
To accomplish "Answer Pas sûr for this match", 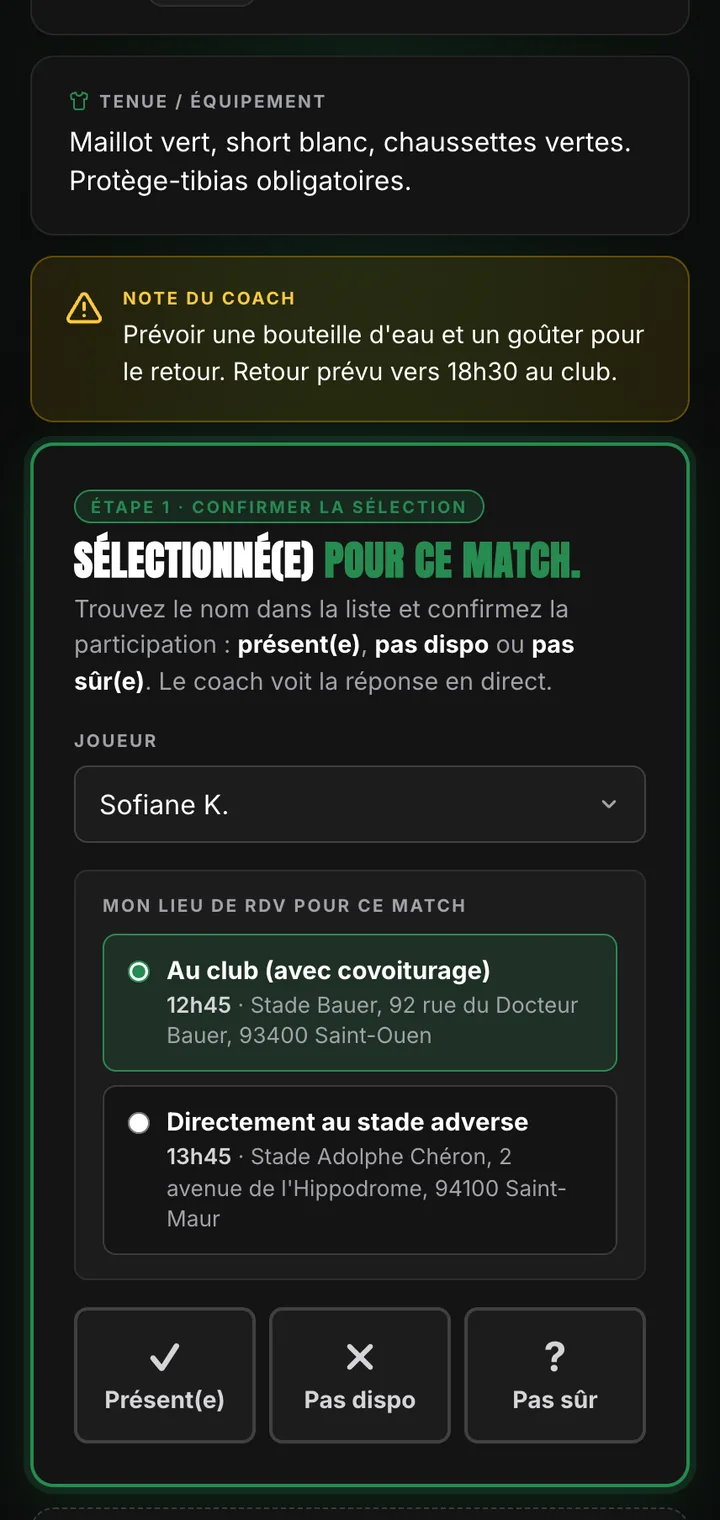I will [555, 1375].
